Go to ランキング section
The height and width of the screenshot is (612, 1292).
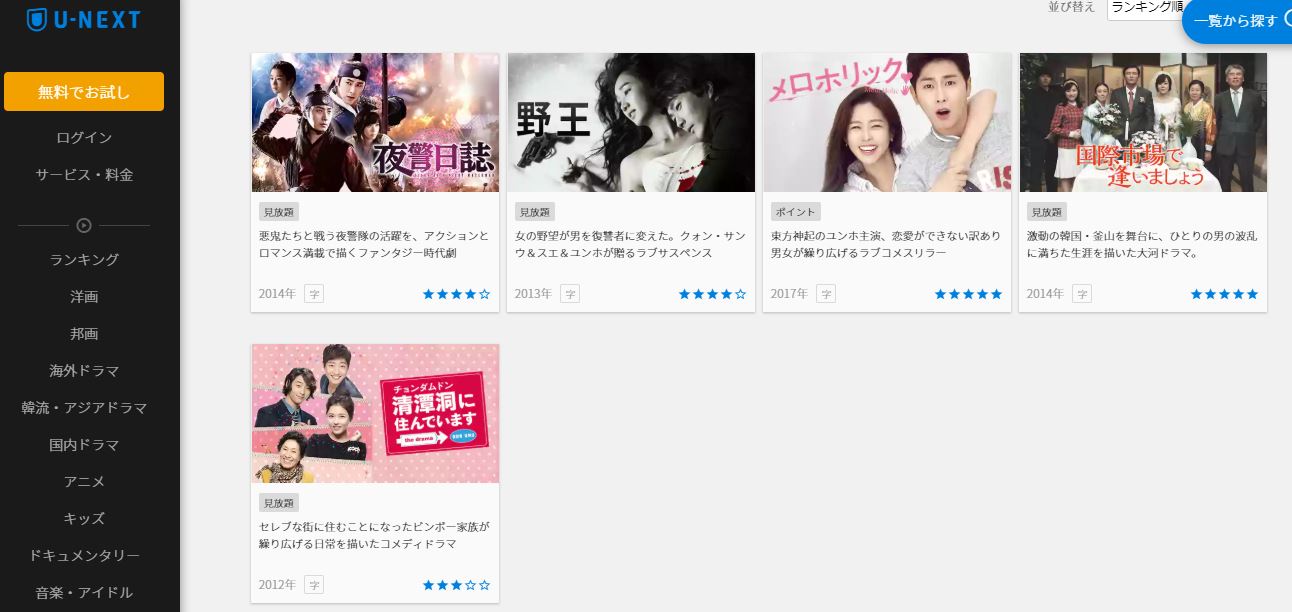84,260
